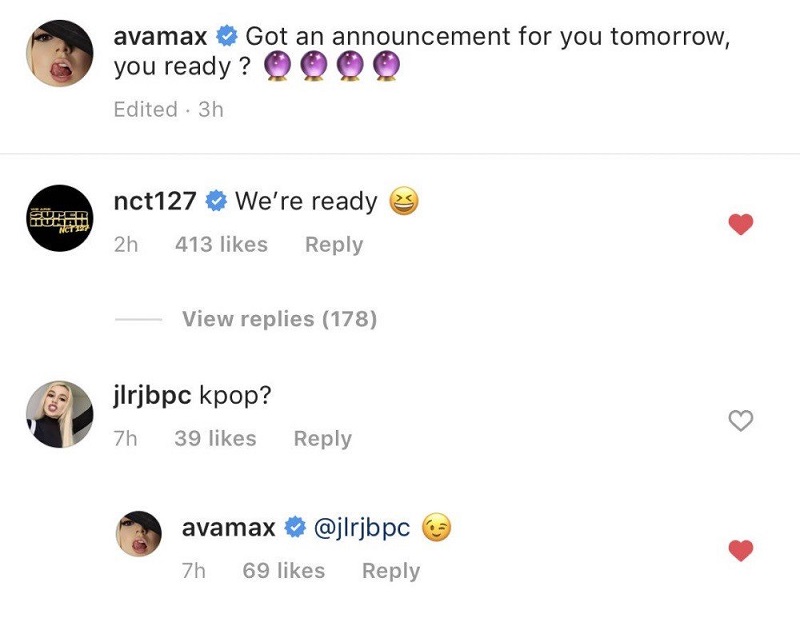Image resolution: width=800 pixels, height=622 pixels.
Task: View 413 likes on nct127 comment
Action: 221,245
